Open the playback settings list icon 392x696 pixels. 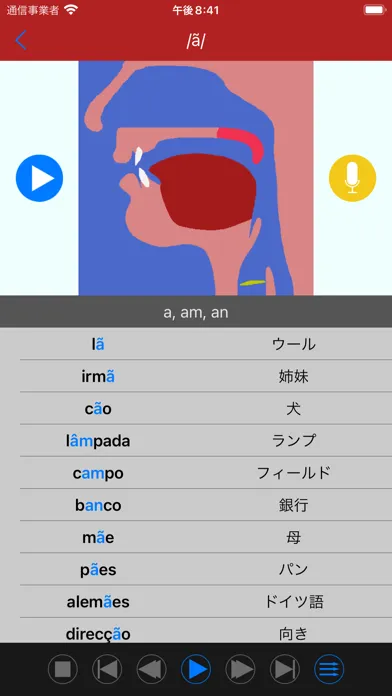coord(329,669)
